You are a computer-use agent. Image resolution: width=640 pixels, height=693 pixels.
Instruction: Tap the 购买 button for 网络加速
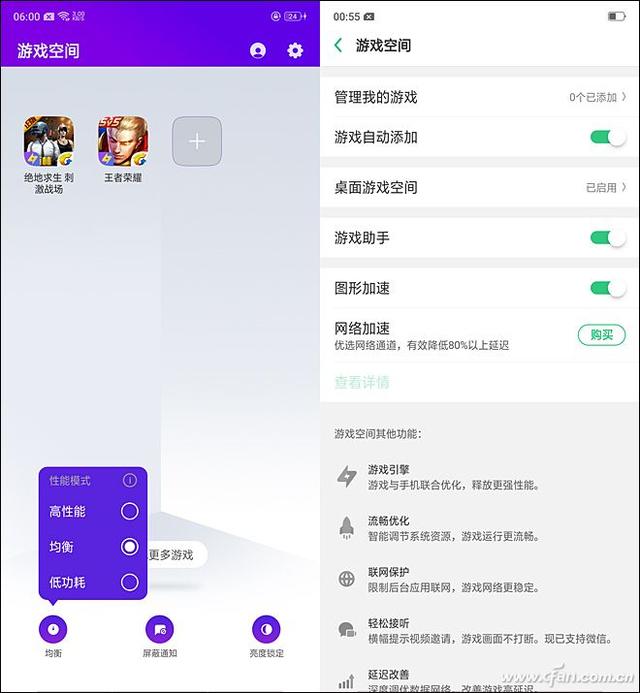pos(601,335)
